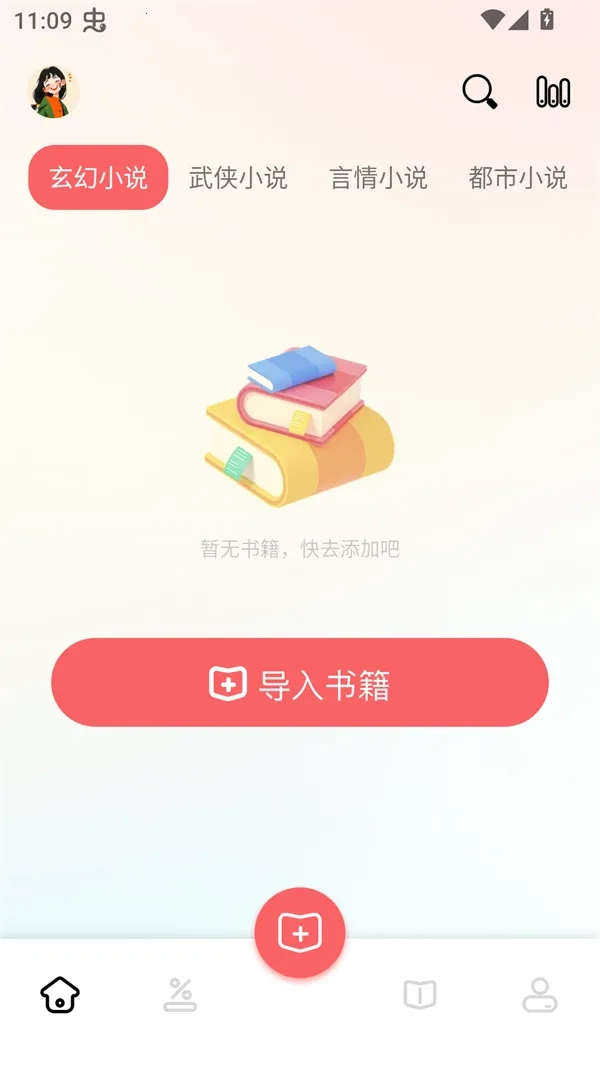
Task: Switch to the 都市小说 tab
Action: click(x=517, y=178)
